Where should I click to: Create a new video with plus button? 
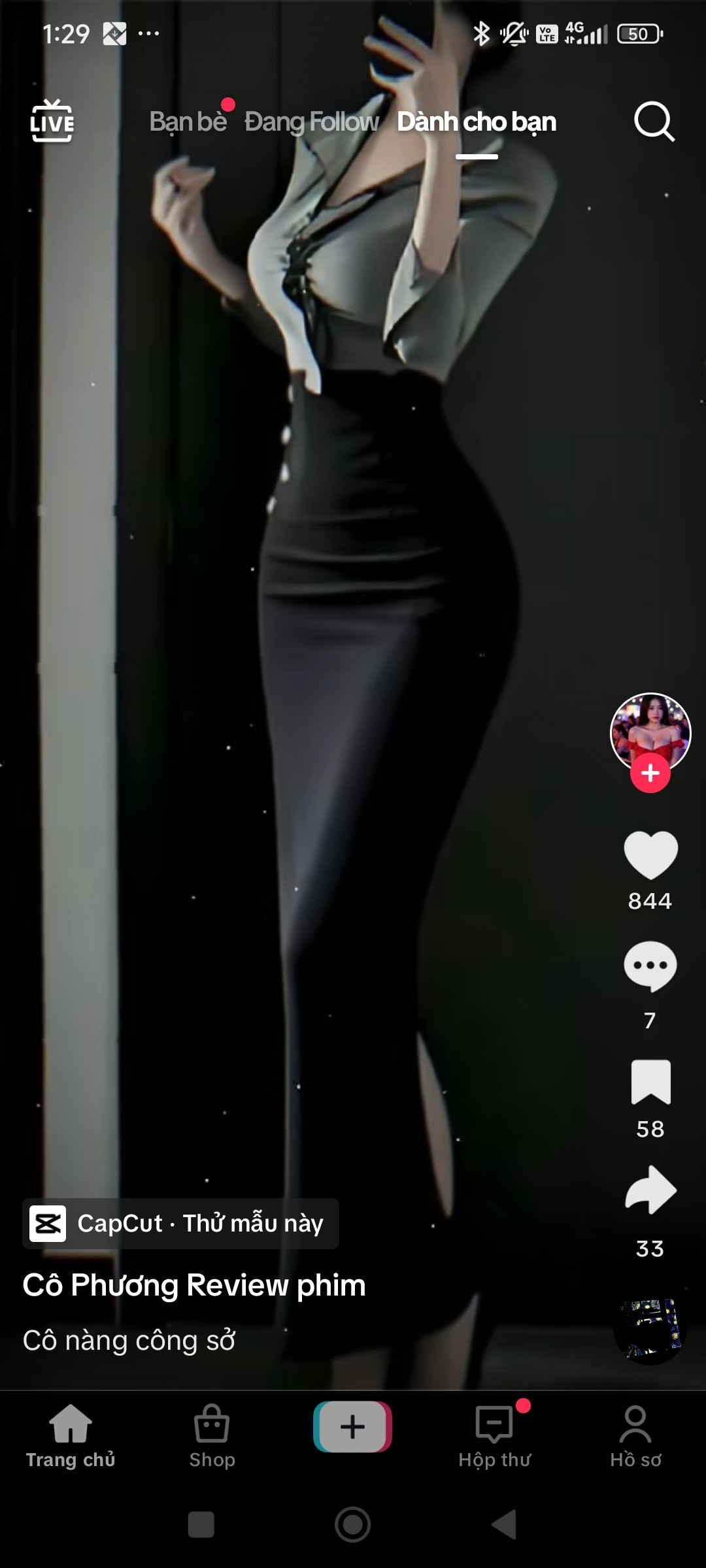[353, 1427]
